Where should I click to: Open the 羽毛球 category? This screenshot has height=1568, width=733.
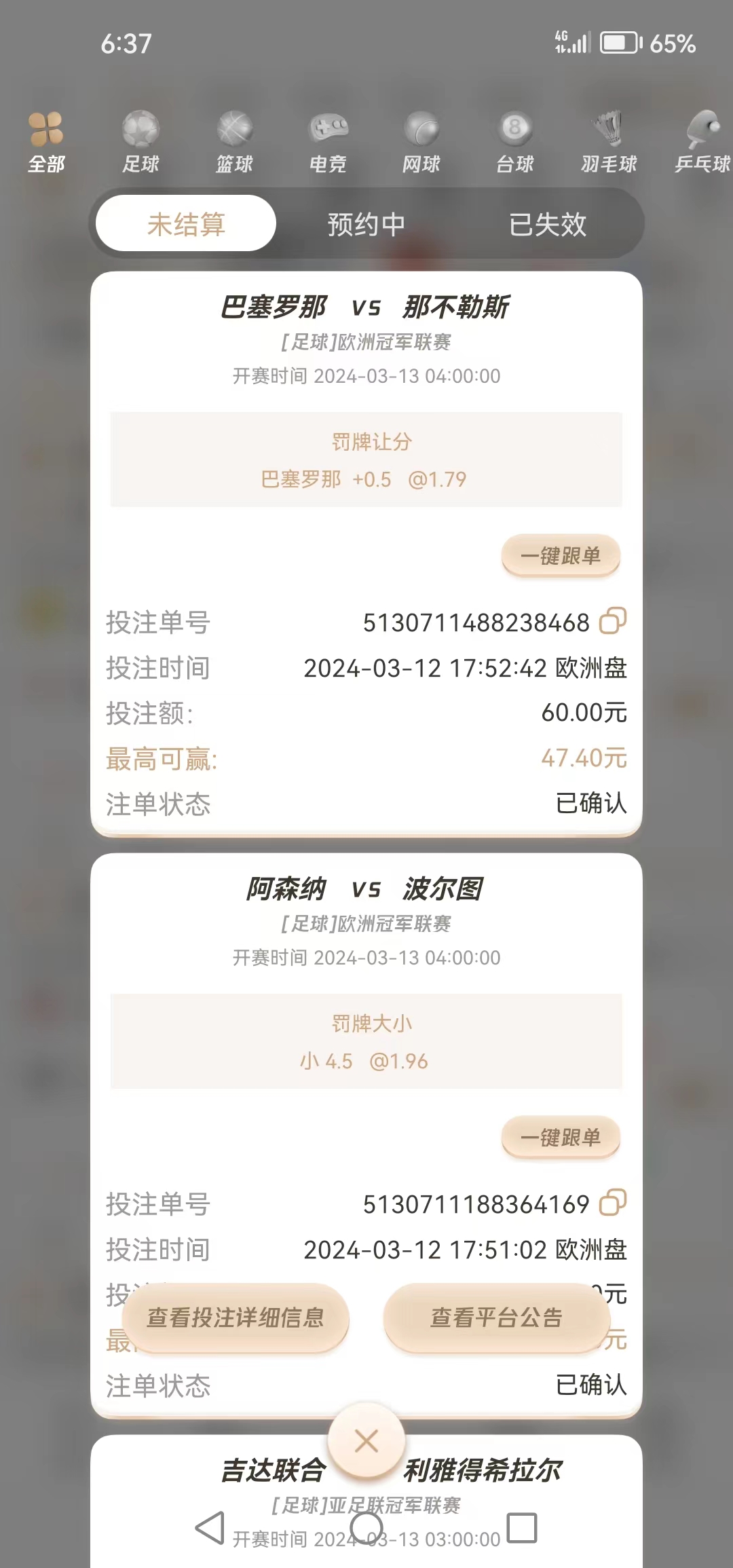click(609, 143)
